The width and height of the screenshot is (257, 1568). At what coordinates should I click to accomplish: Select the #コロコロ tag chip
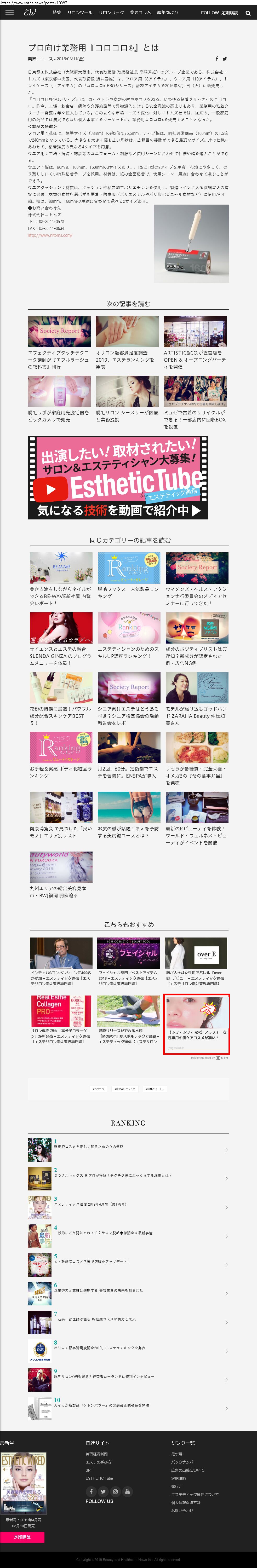click(98, 1089)
